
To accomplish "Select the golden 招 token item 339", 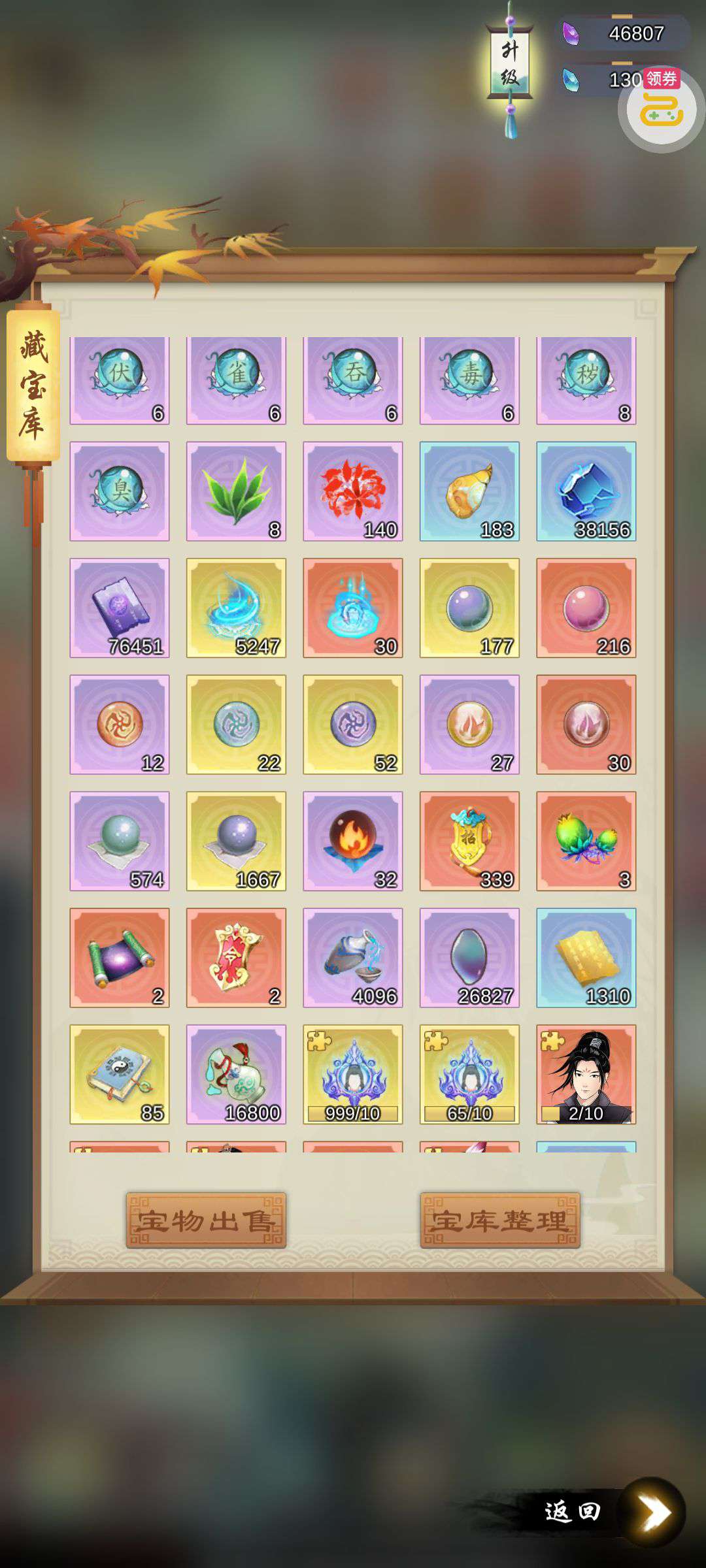I will 469,841.
